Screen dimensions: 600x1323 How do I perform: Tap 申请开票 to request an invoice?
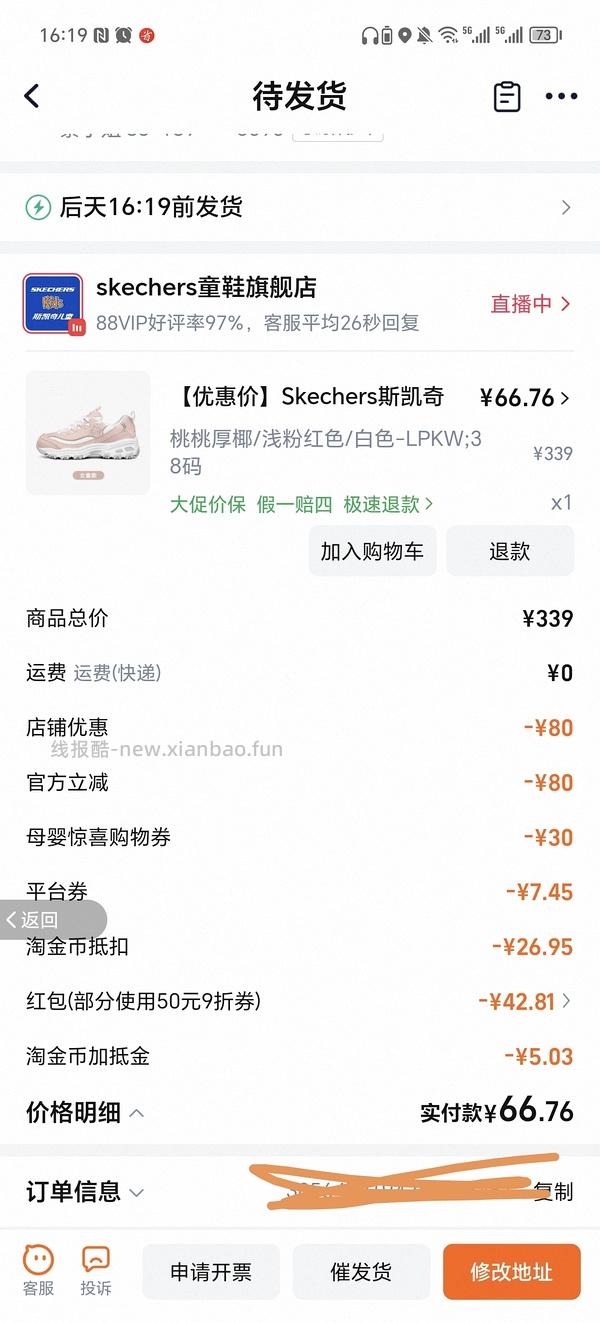(x=211, y=1272)
